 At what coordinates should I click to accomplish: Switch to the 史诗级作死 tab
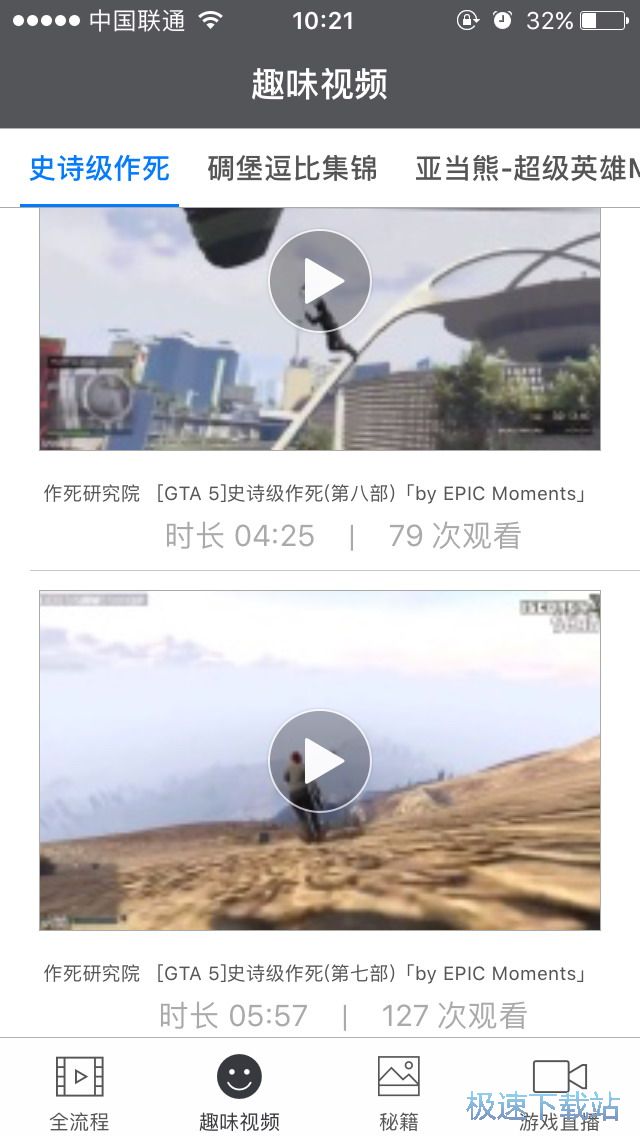(x=99, y=168)
